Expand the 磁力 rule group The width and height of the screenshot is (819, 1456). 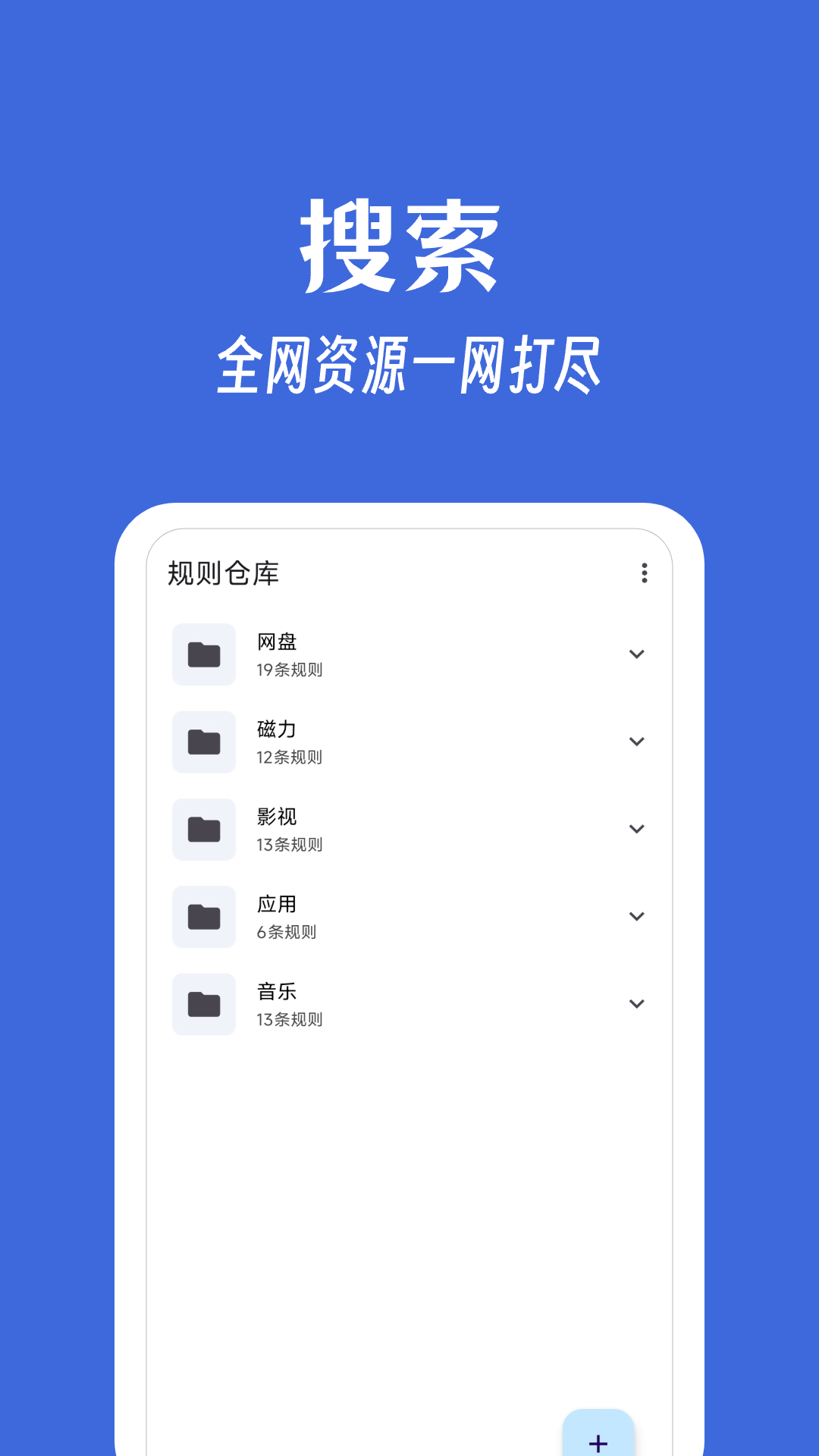pyautogui.click(x=636, y=742)
